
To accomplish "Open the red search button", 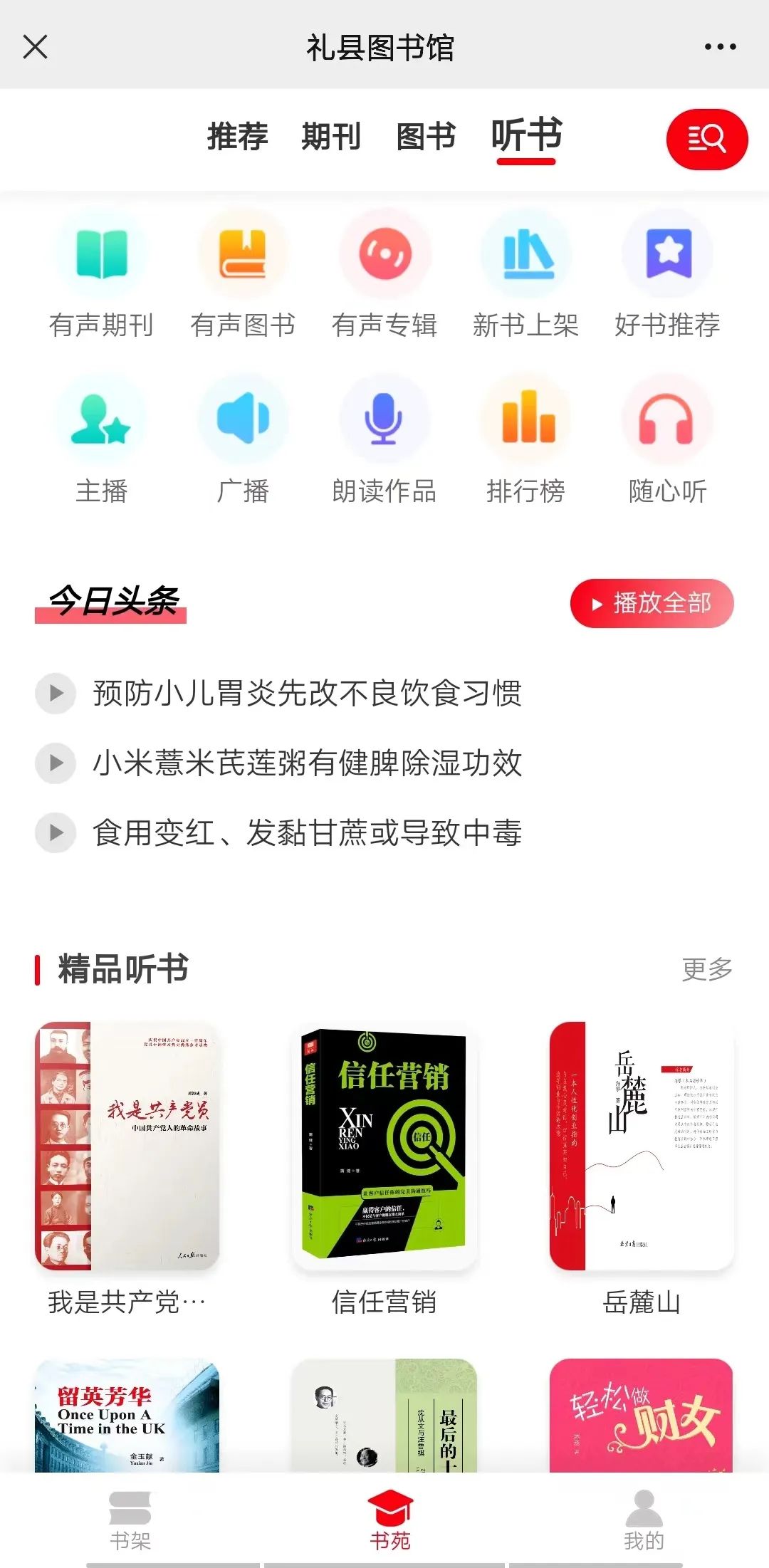I will tap(706, 139).
